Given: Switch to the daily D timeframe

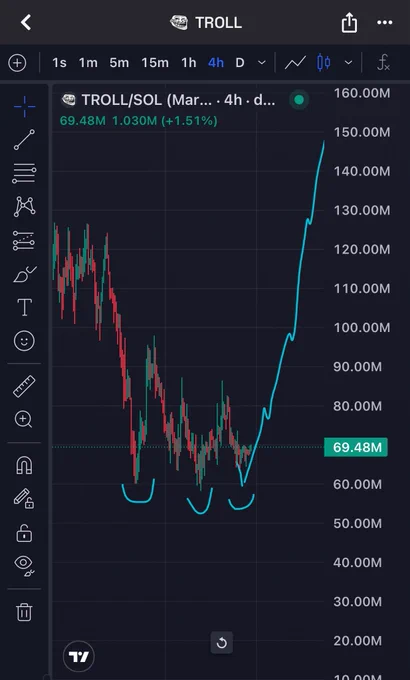Looking at the screenshot, I should point(240,63).
